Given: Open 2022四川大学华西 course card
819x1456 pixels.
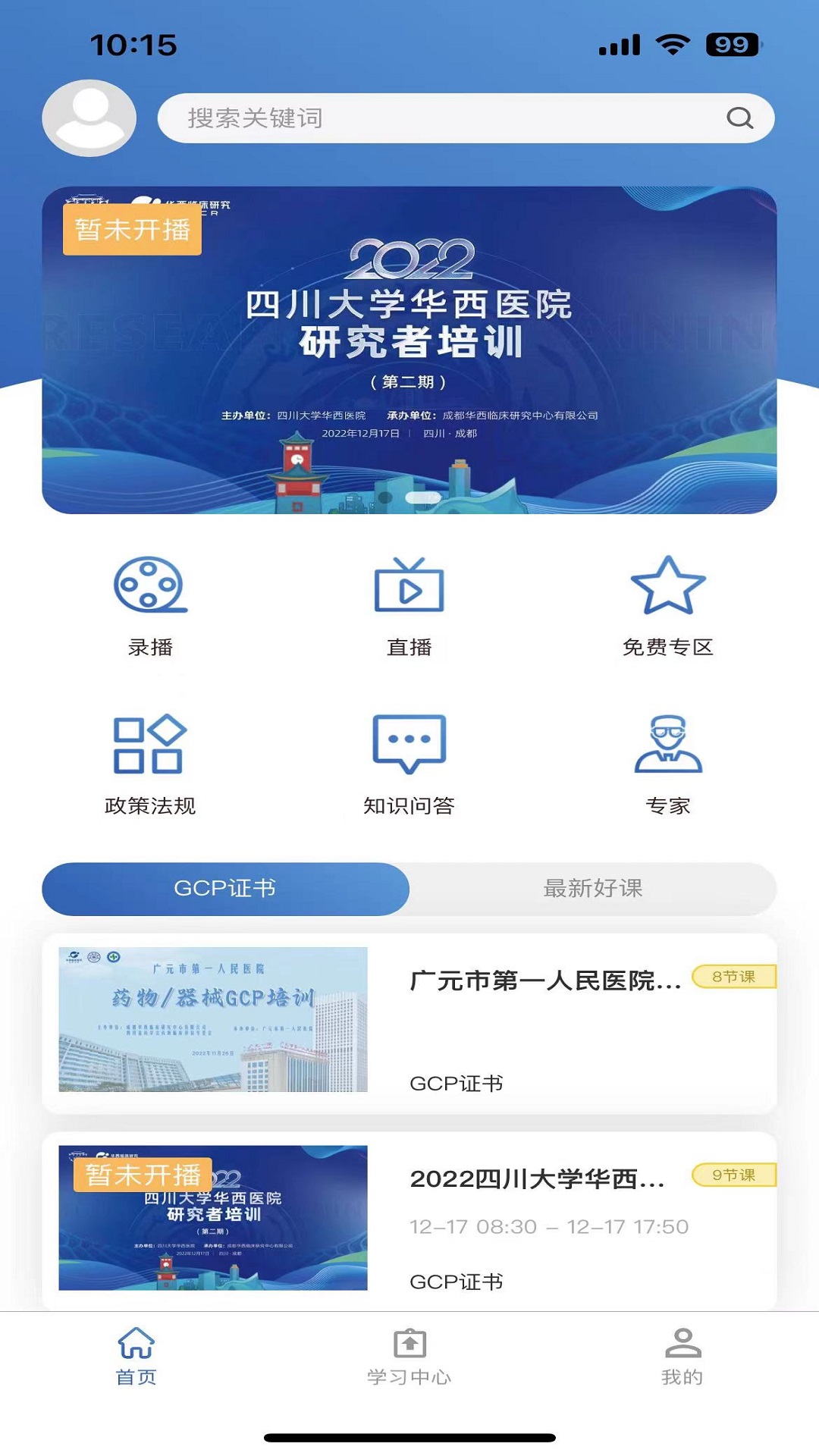Looking at the screenshot, I should 409,1221.
